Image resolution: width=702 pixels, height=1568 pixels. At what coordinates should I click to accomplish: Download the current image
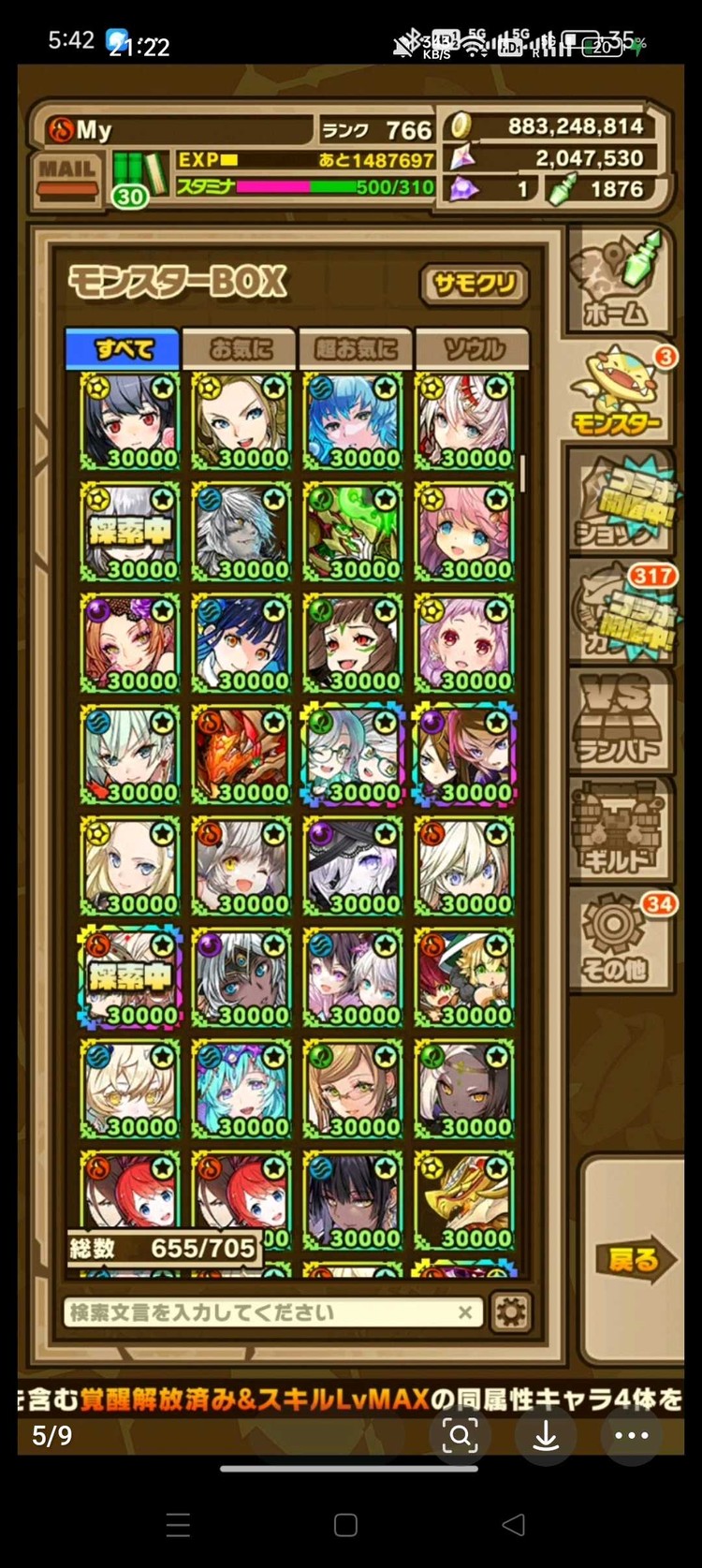click(x=546, y=1434)
